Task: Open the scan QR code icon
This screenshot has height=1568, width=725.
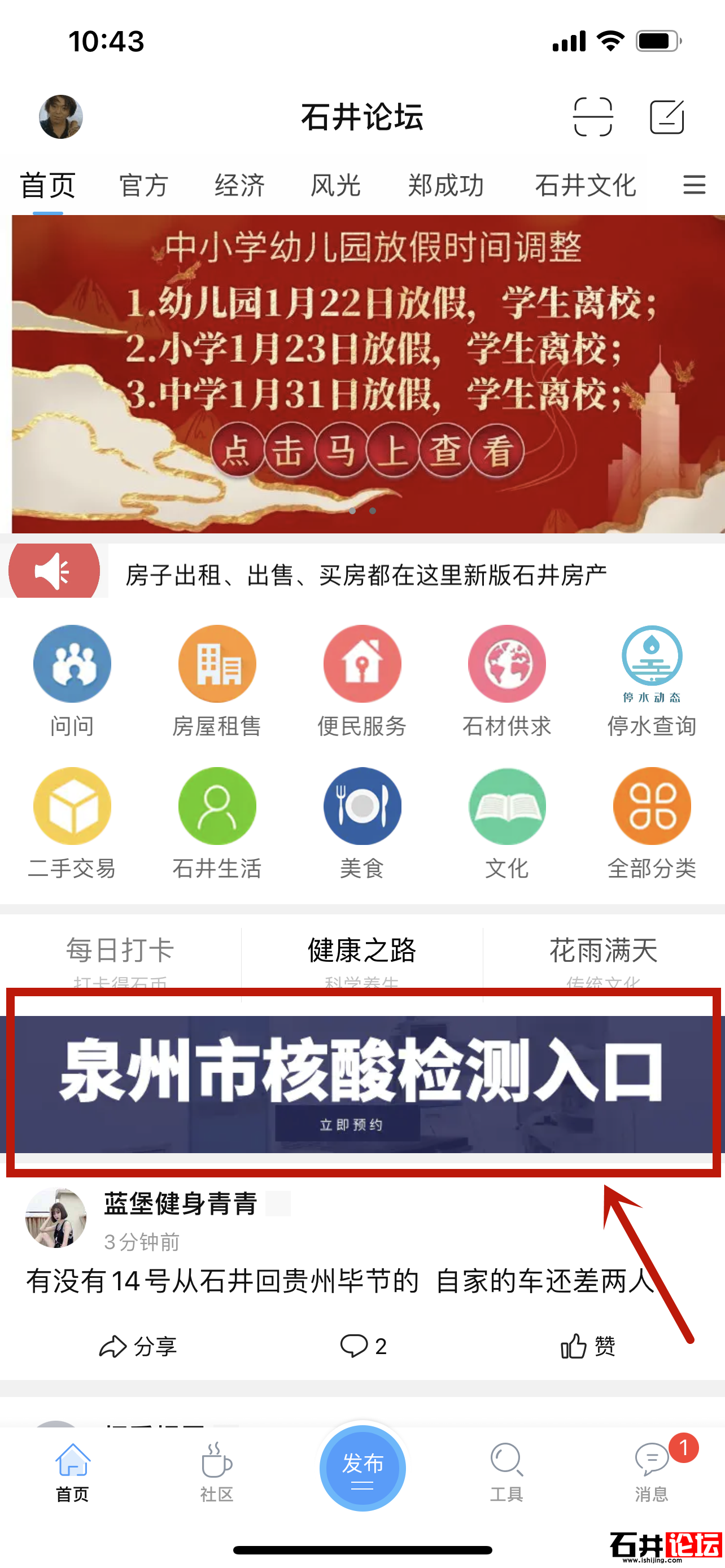Action: pos(592,117)
